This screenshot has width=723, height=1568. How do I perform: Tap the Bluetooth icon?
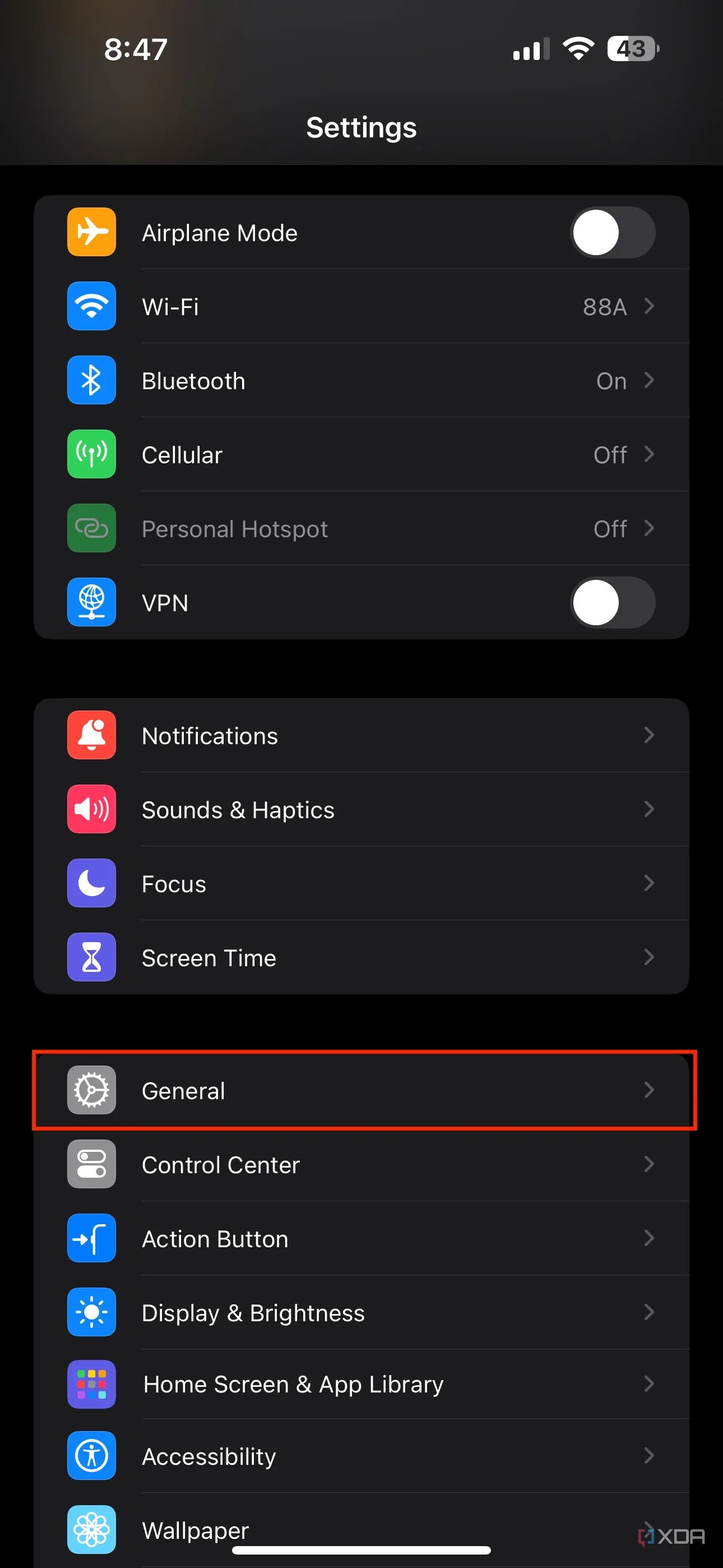point(91,380)
